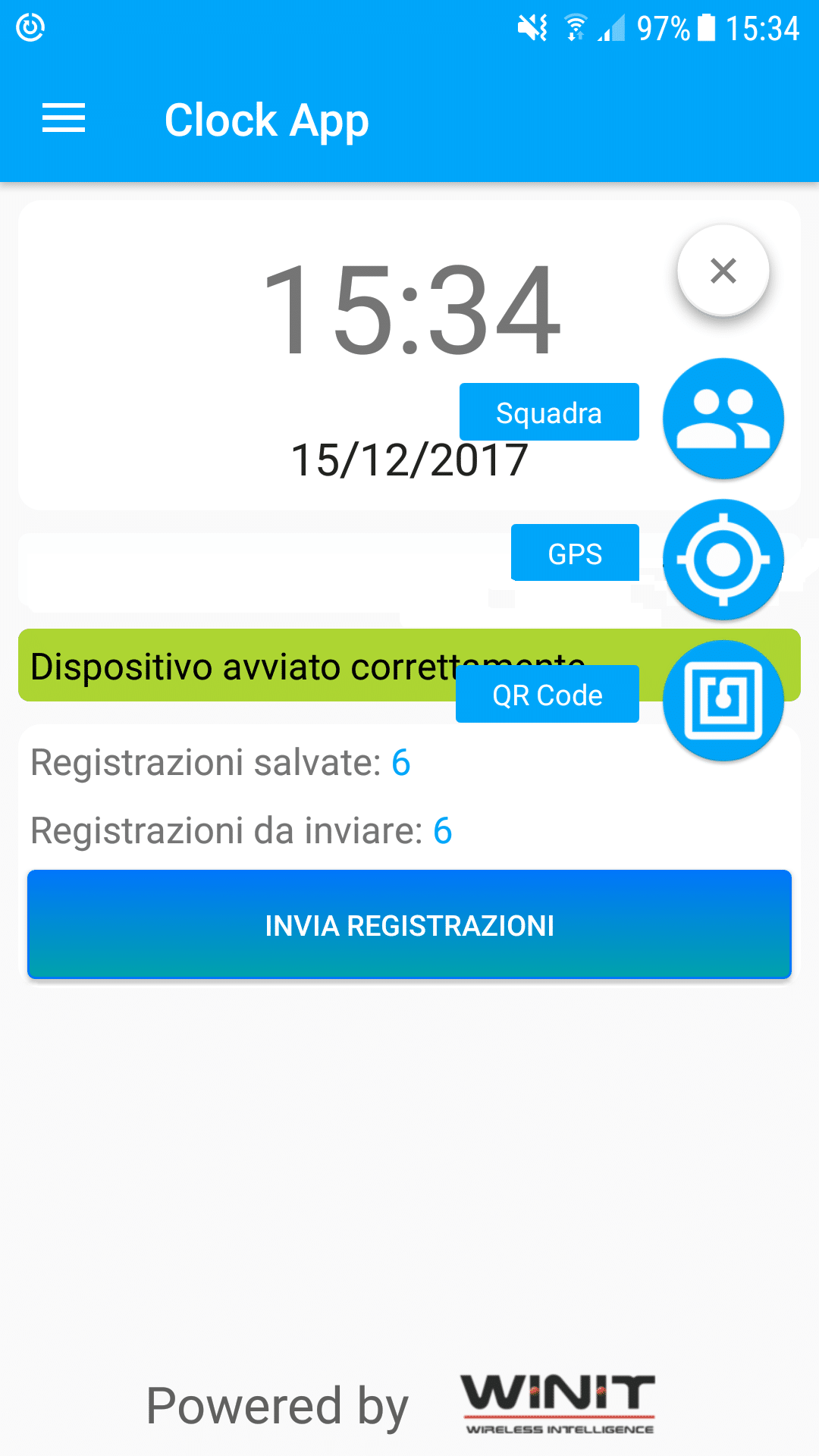
Task: Tap the Squadra team round button
Action: pos(723,419)
